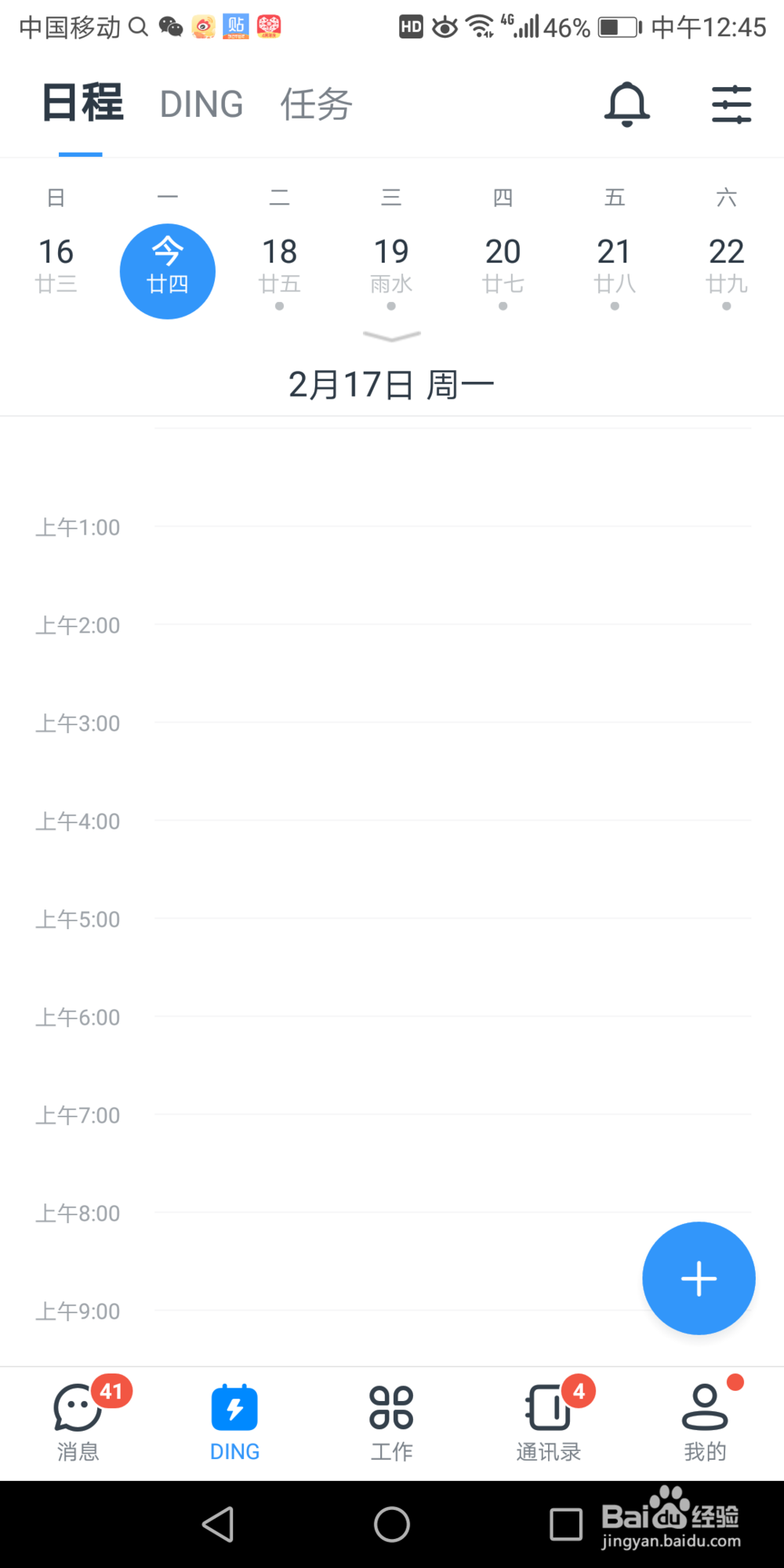Screen dimensions: 784x1568
Task: Collapse the week view chevron
Action: [x=391, y=337]
